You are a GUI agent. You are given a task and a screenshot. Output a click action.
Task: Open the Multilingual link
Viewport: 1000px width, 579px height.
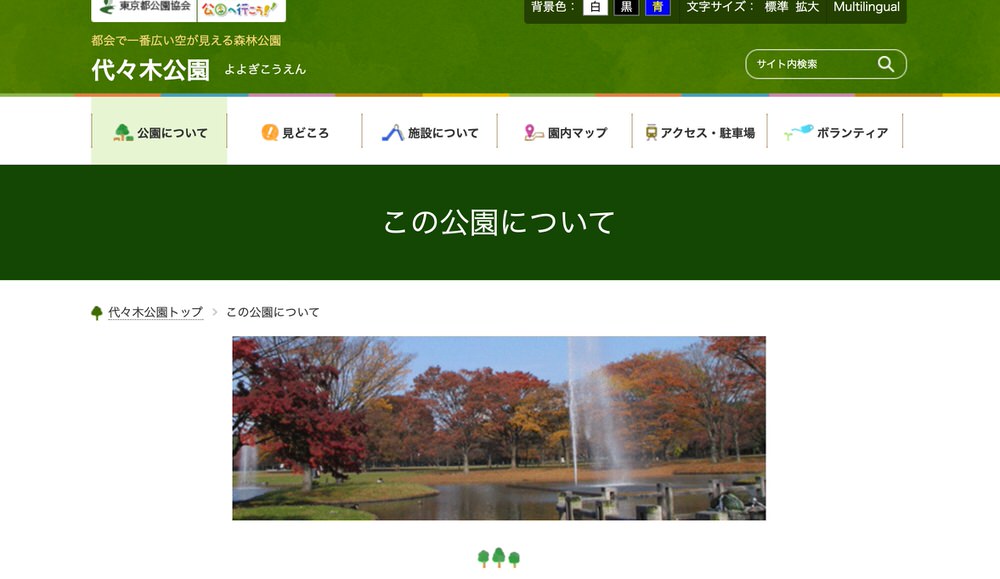coord(866,7)
